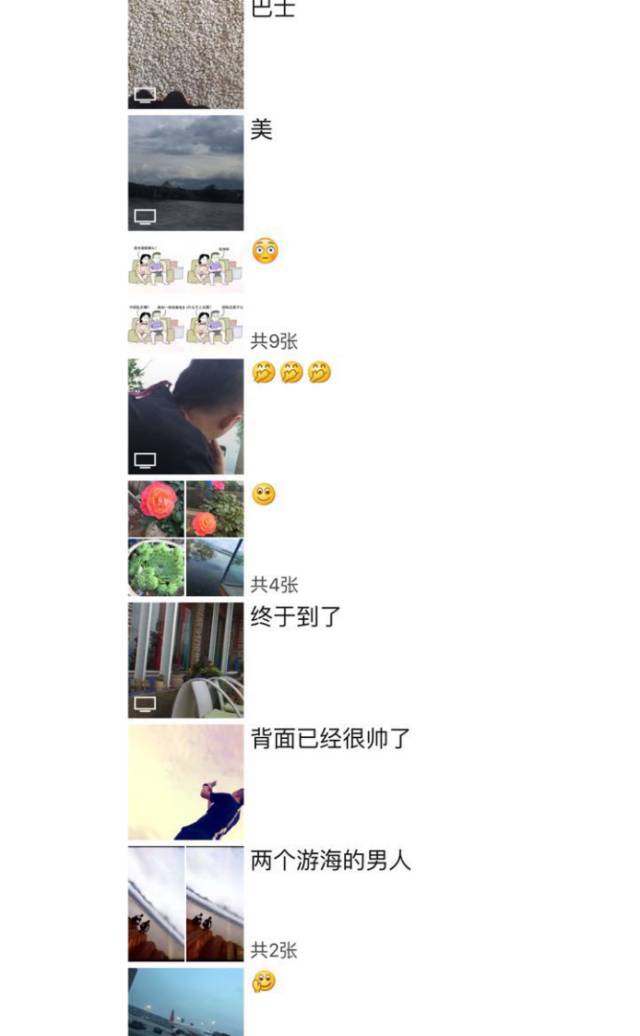Open the four-photo flowers post
The image size is (640, 1036).
click(185, 539)
